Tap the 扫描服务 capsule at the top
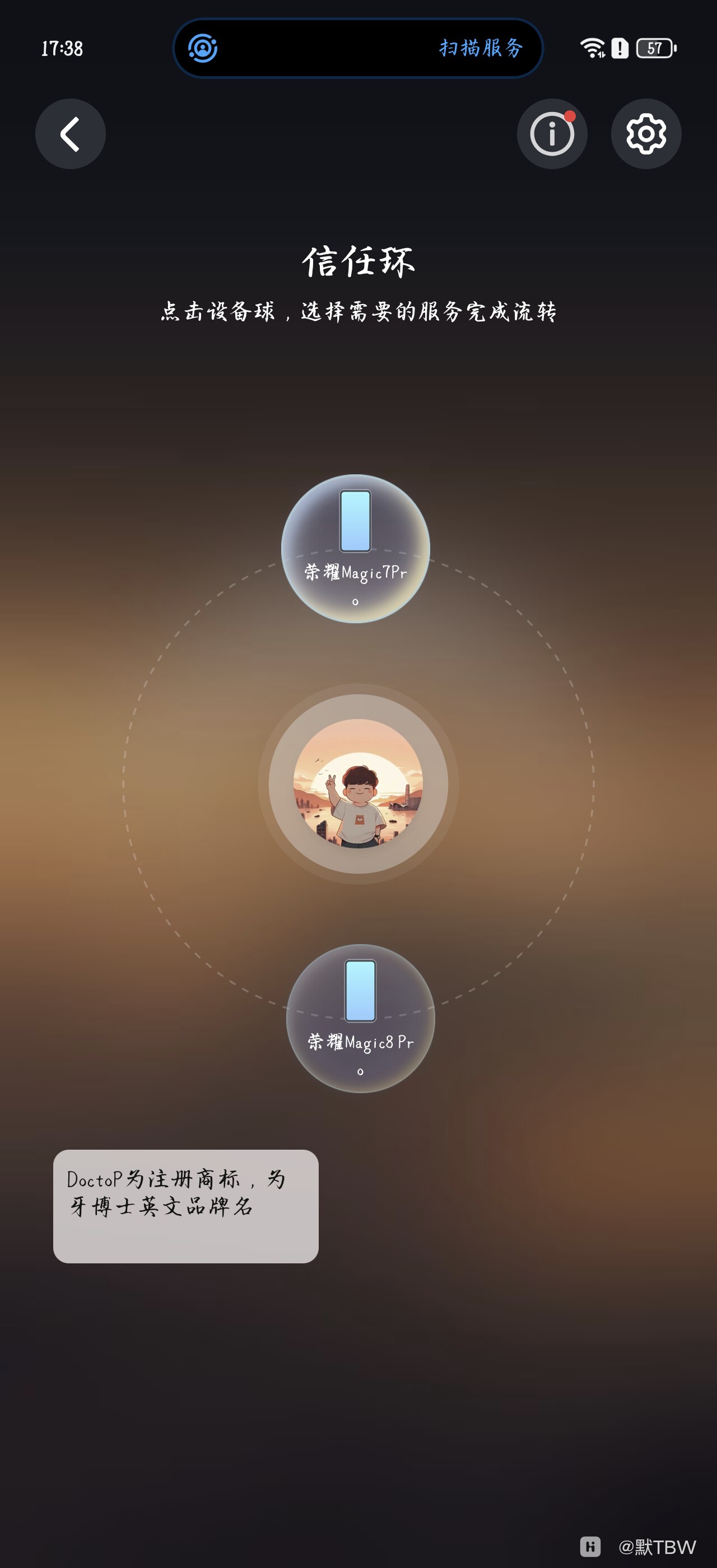This screenshot has height=1568, width=717. coord(358,48)
